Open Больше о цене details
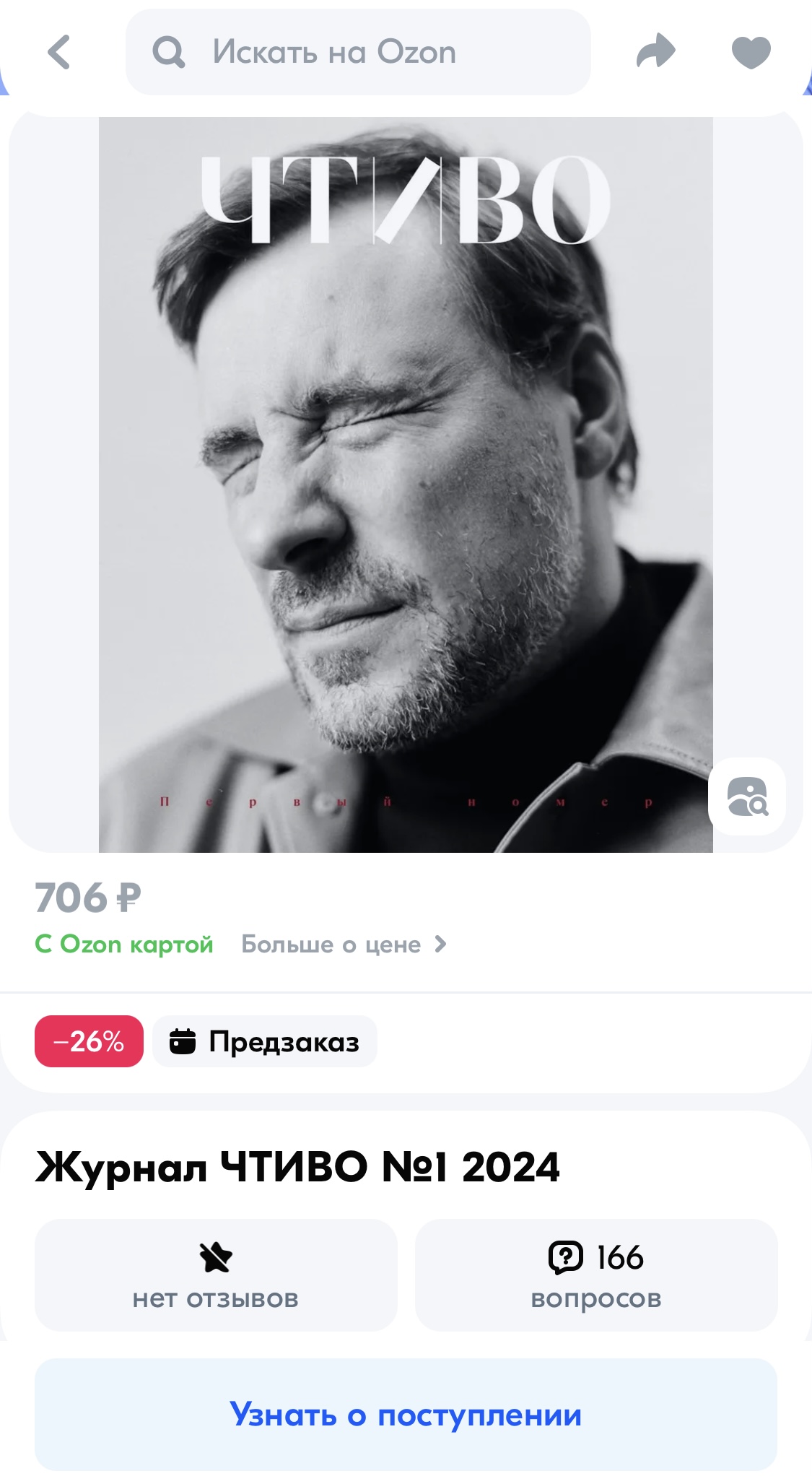The image size is (812, 1476). [344, 945]
